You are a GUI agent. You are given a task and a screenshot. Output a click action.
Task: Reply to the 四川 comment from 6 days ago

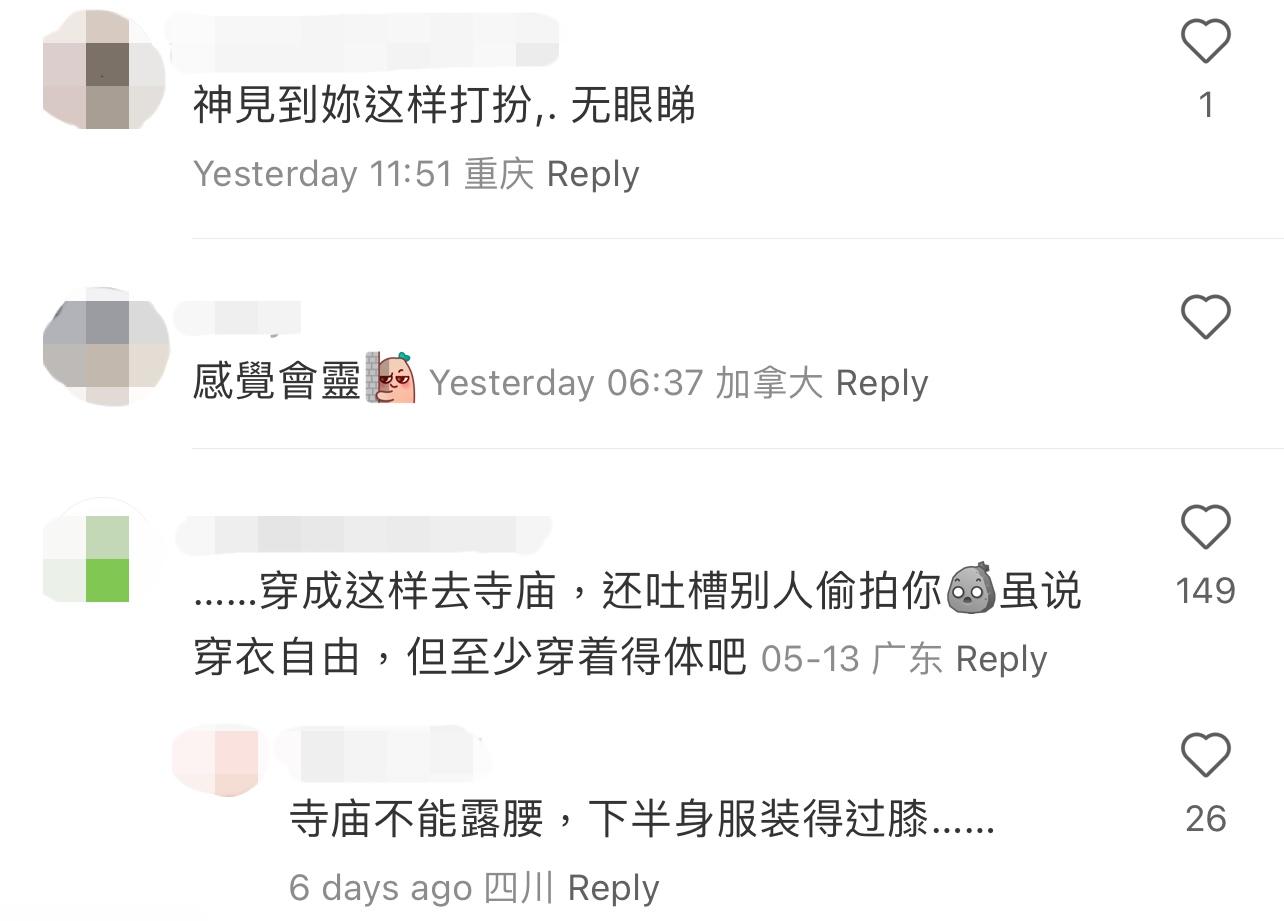[x=613, y=888]
